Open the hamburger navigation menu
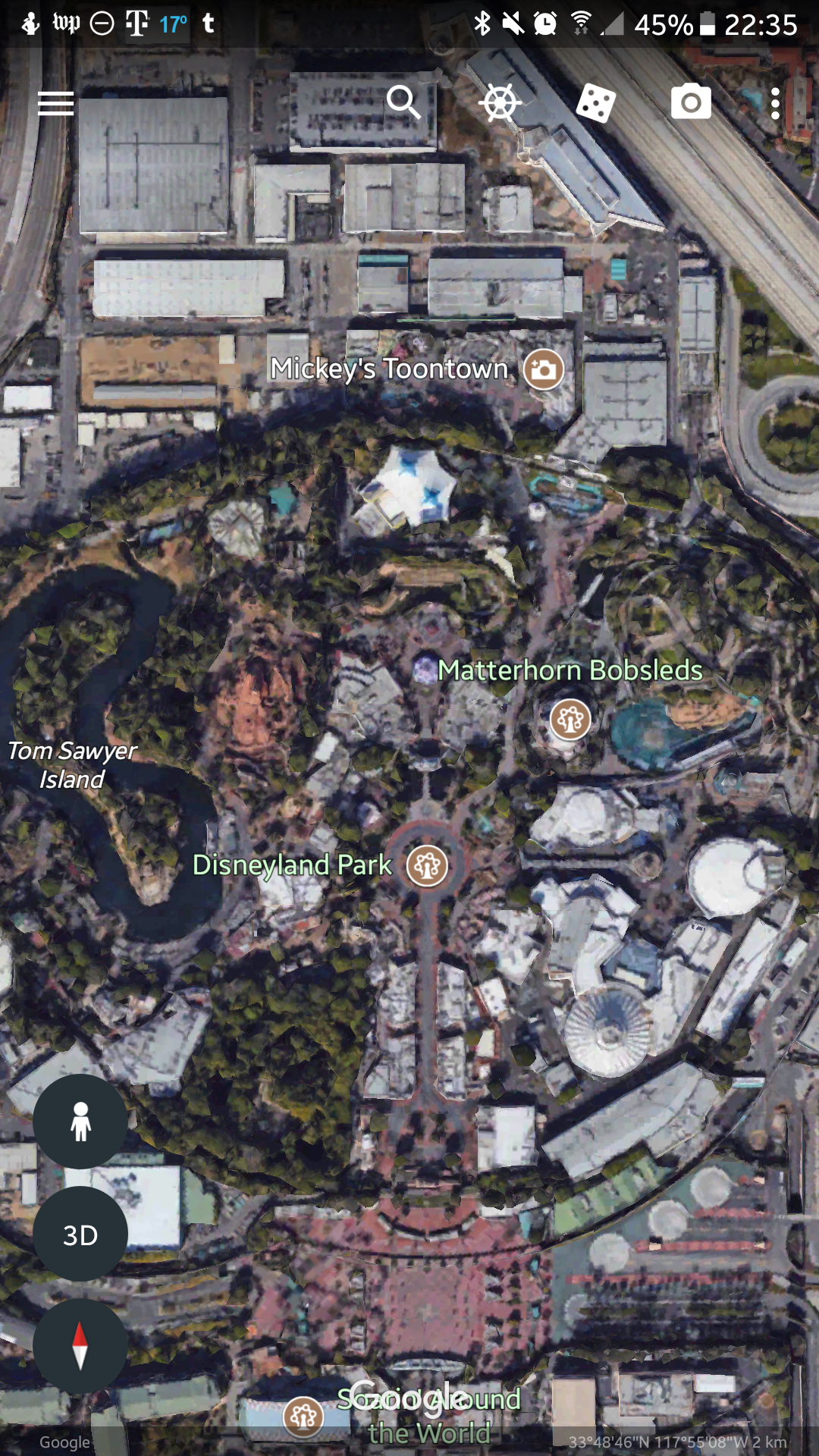This screenshot has width=819, height=1456. [x=56, y=104]
